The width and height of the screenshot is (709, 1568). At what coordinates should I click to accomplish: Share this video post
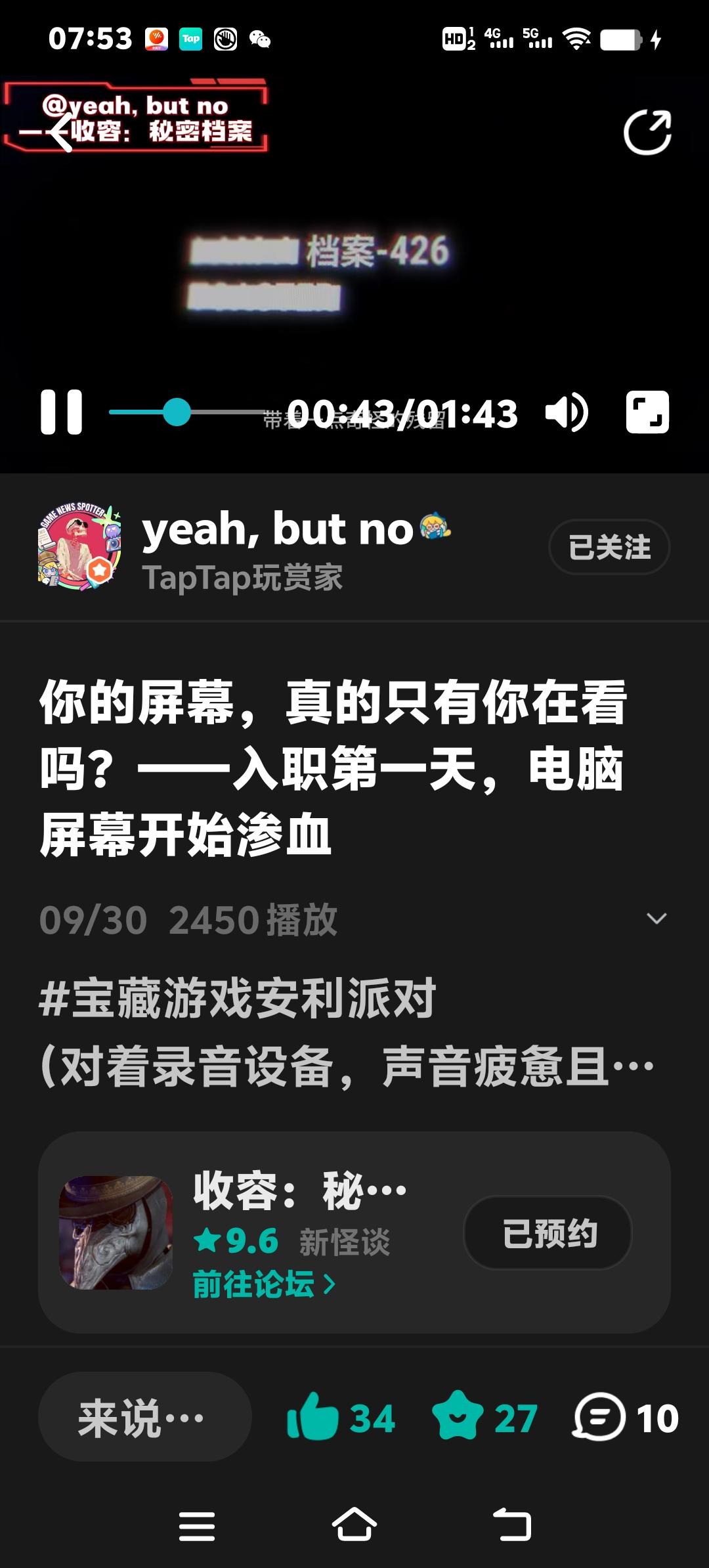(x=649, y=131)
